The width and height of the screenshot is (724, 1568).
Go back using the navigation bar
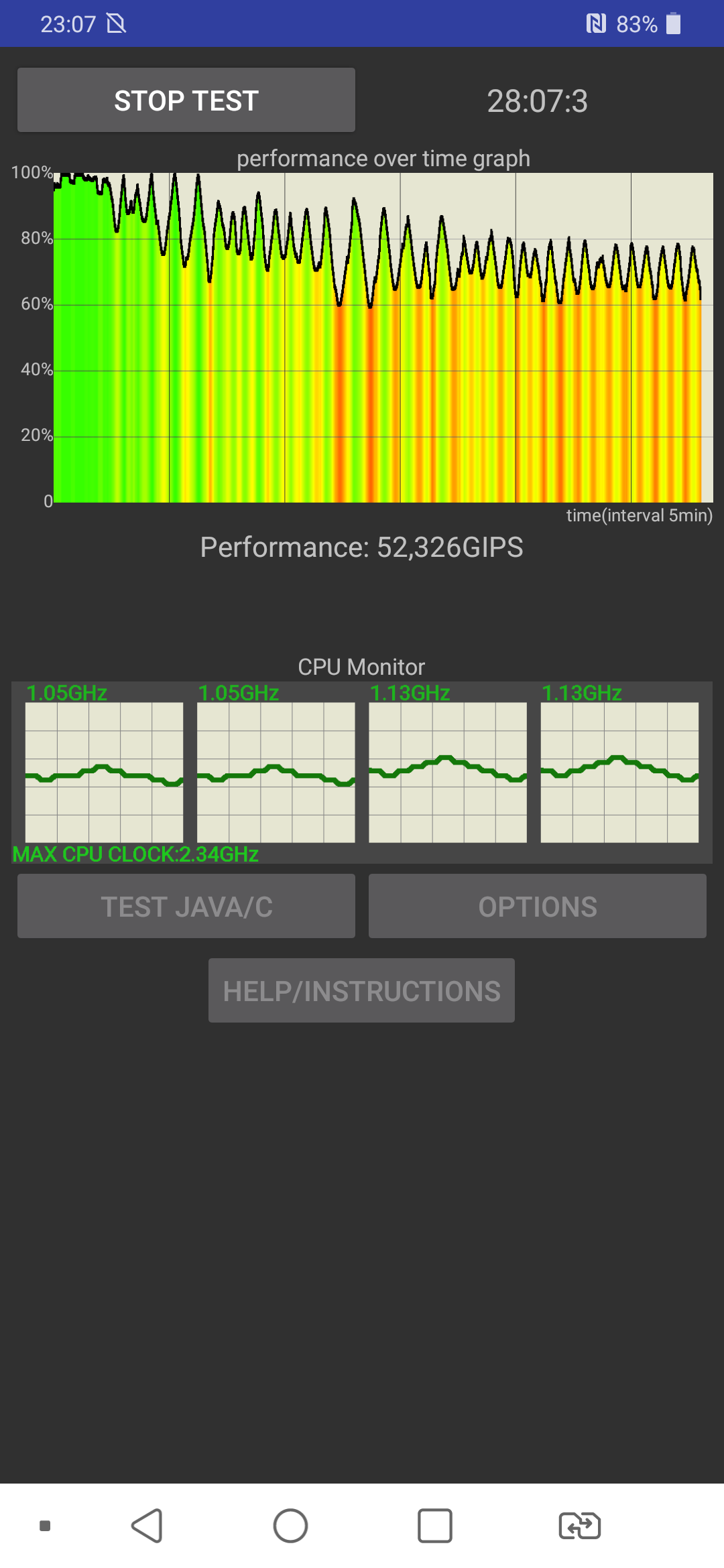(x=147, y=1526)
